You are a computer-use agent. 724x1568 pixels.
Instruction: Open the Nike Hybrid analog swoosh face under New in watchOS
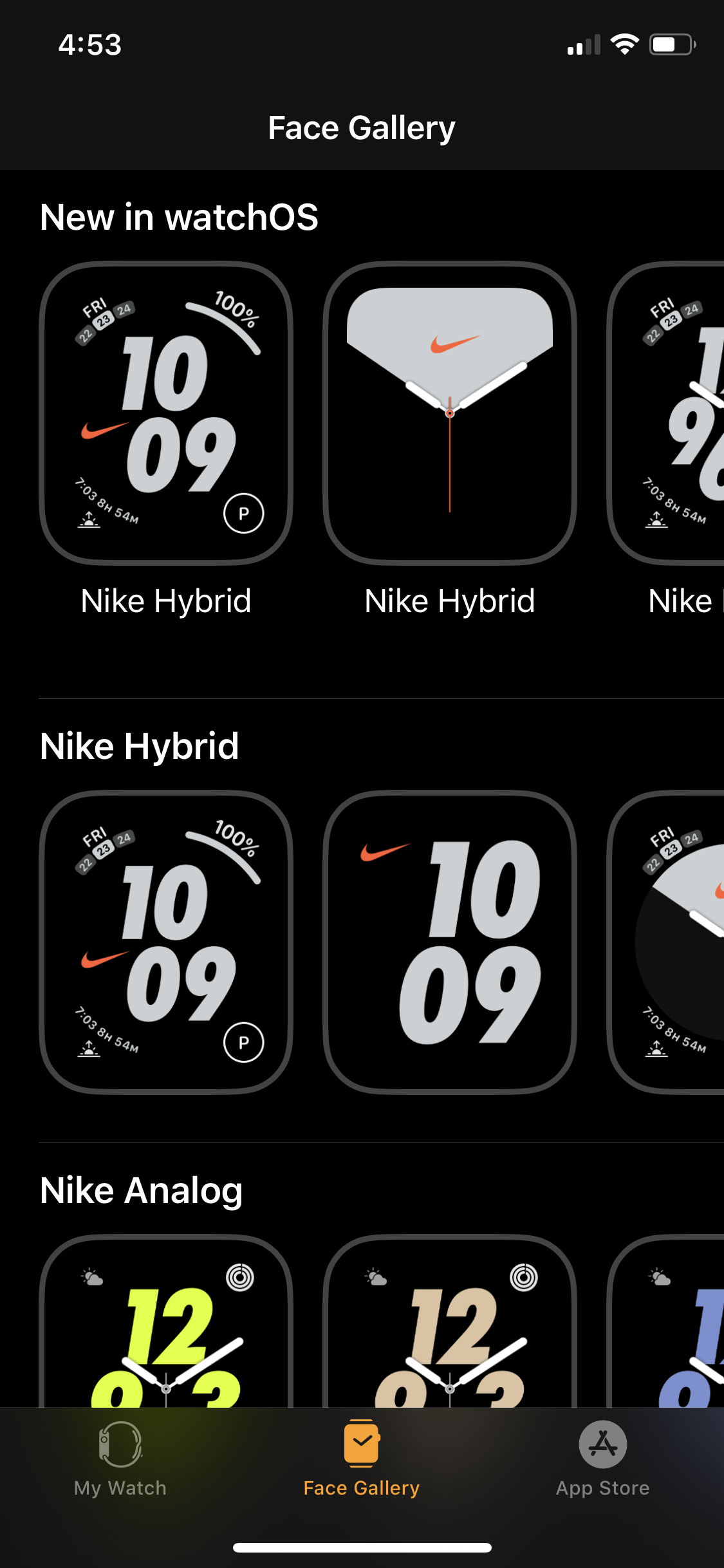coord(450,413)
